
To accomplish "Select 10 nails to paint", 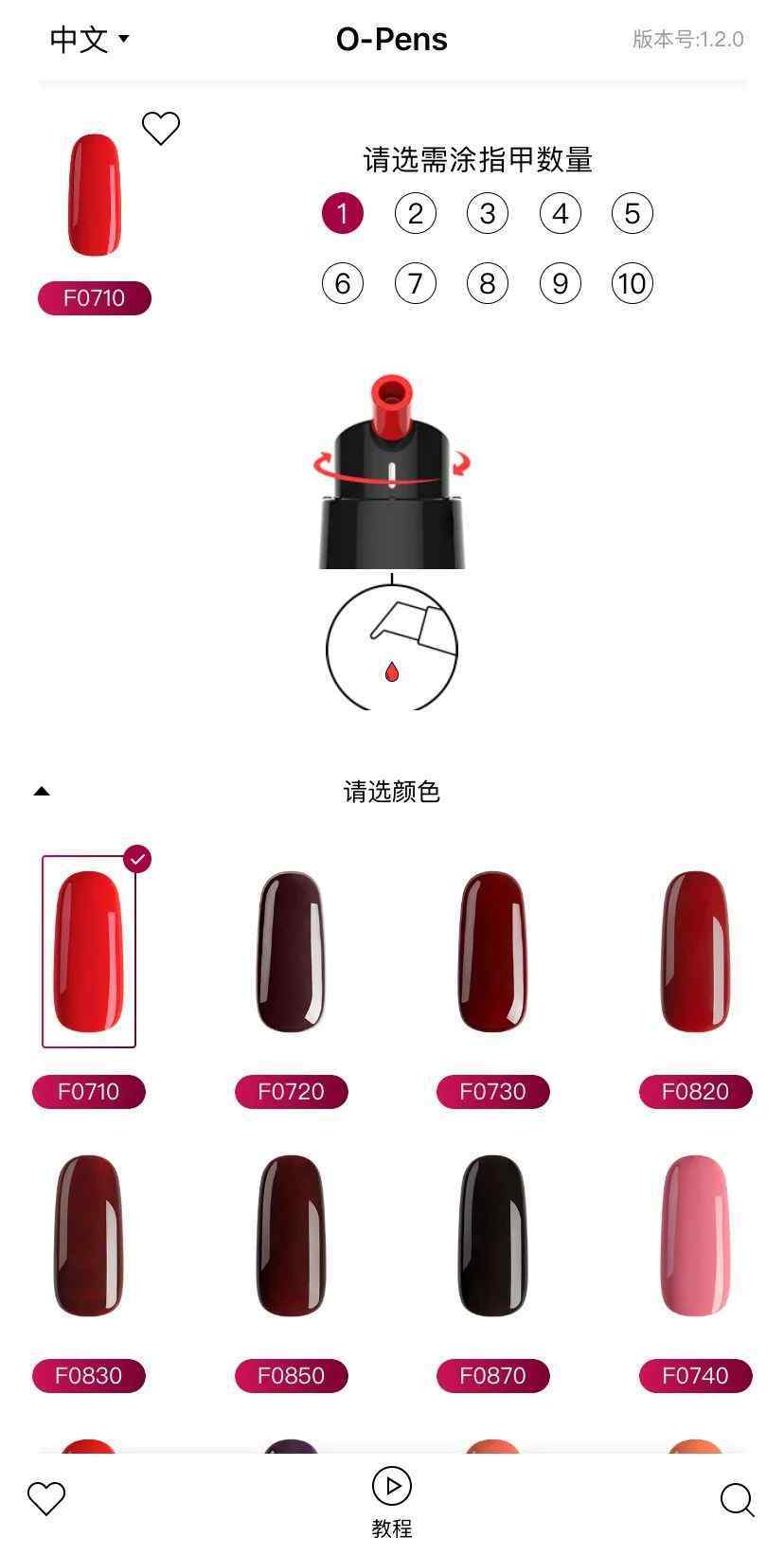I will tap(633, 283).
